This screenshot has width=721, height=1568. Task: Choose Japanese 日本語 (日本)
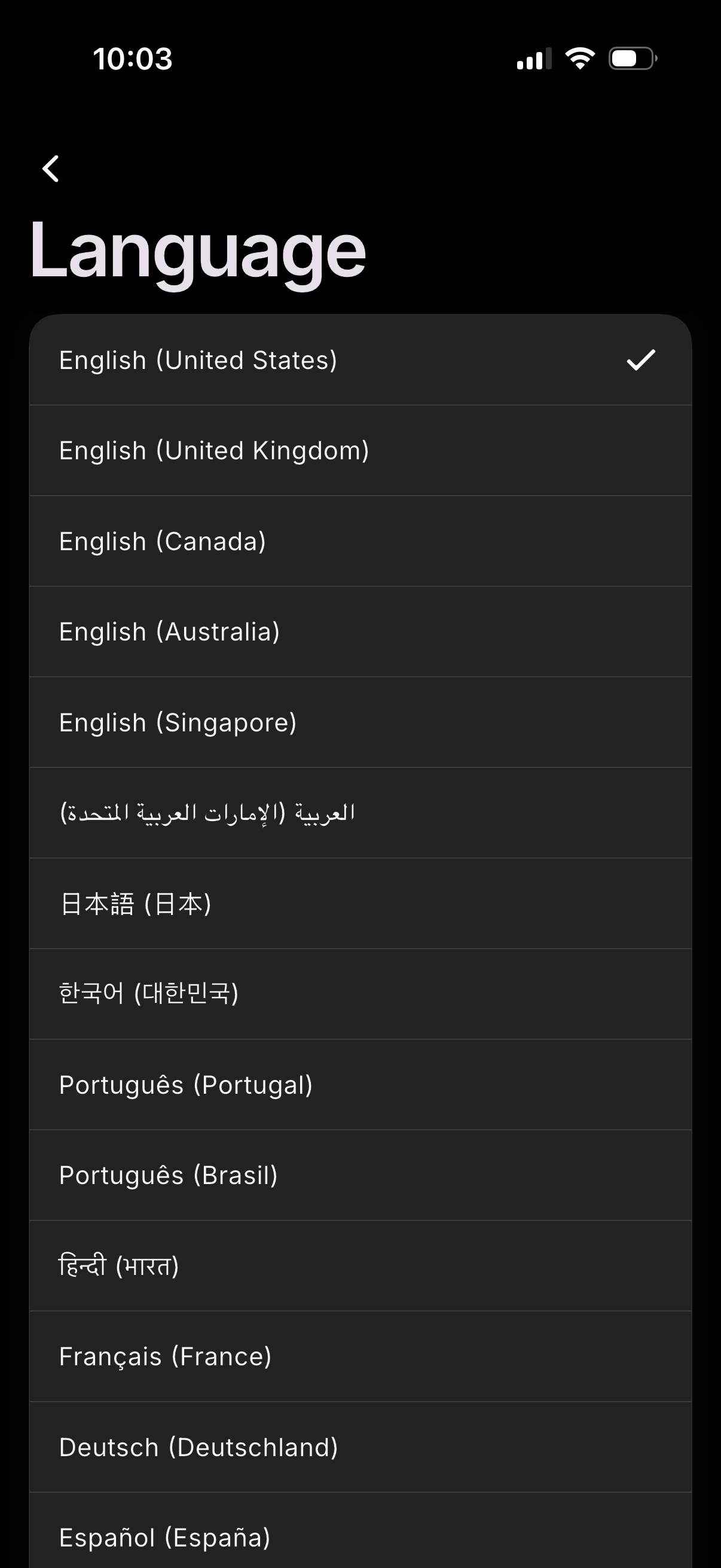(x=359, y=903)
